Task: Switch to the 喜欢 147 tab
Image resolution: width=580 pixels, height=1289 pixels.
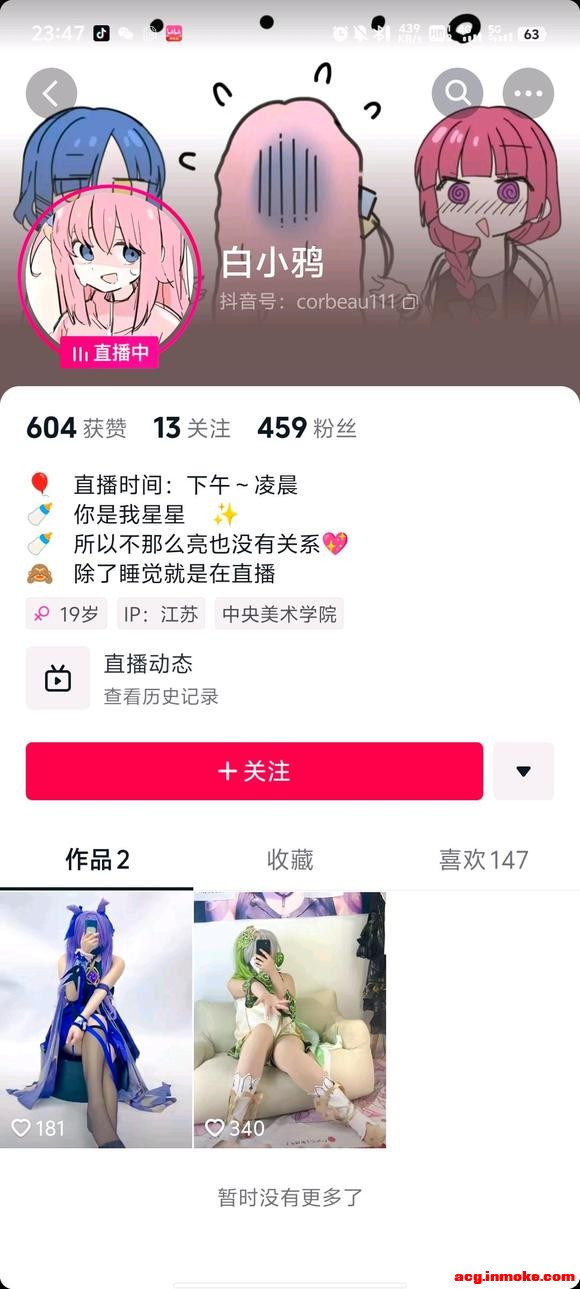Action: tap(483, 859)
